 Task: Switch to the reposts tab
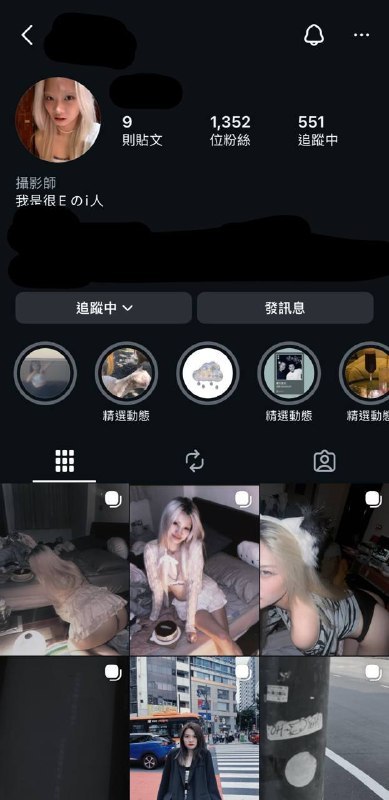tap(194, 461)
